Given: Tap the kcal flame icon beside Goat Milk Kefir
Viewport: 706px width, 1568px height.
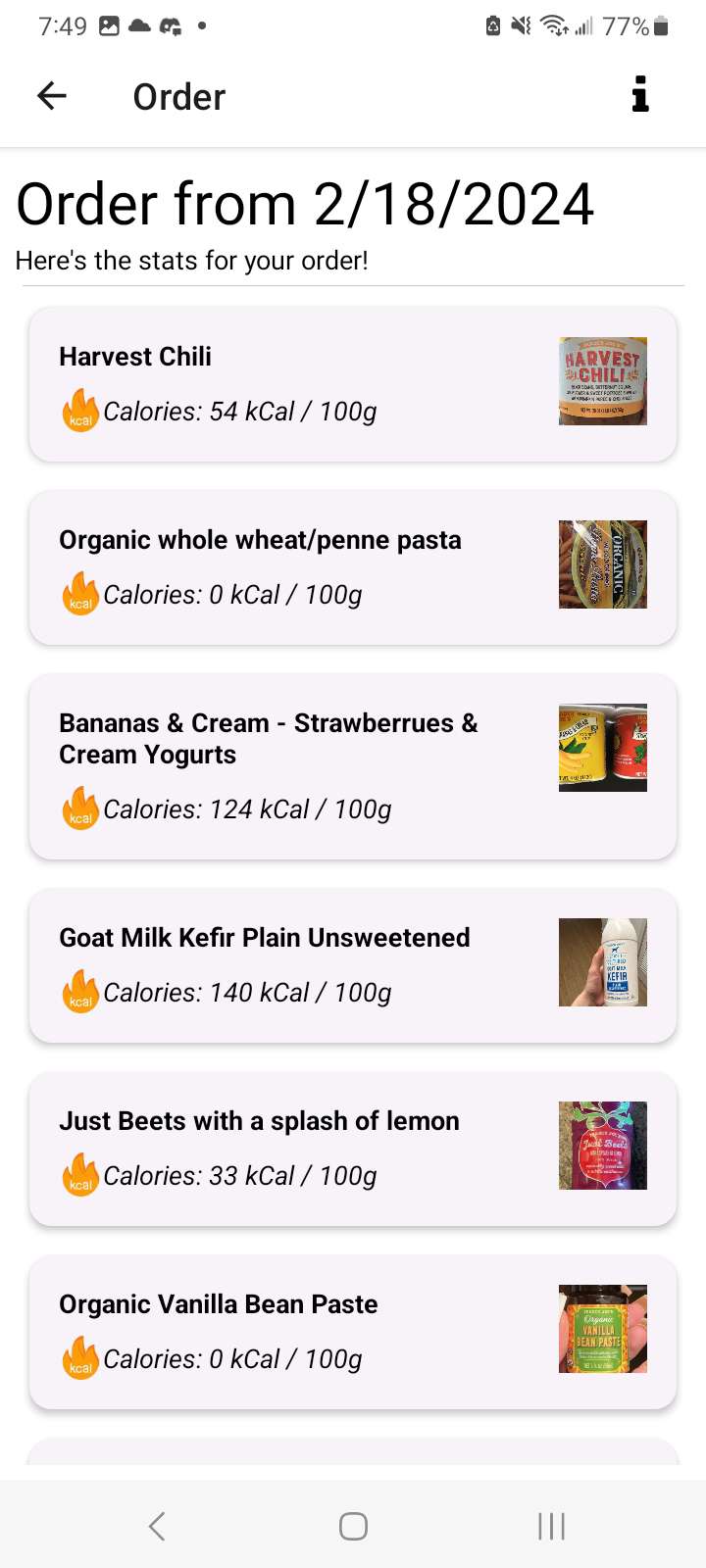Looking at the screenshot, I should (x=79, y=992).
